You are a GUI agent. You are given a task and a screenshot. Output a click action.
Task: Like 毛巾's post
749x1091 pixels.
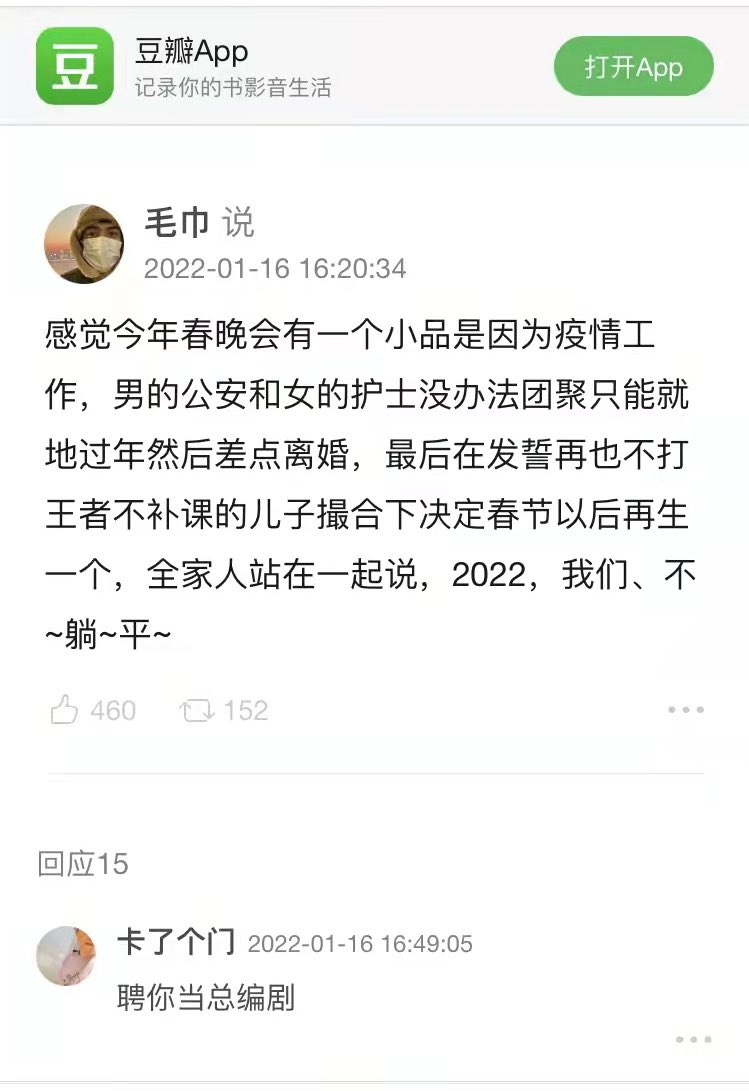pos(65,710)
